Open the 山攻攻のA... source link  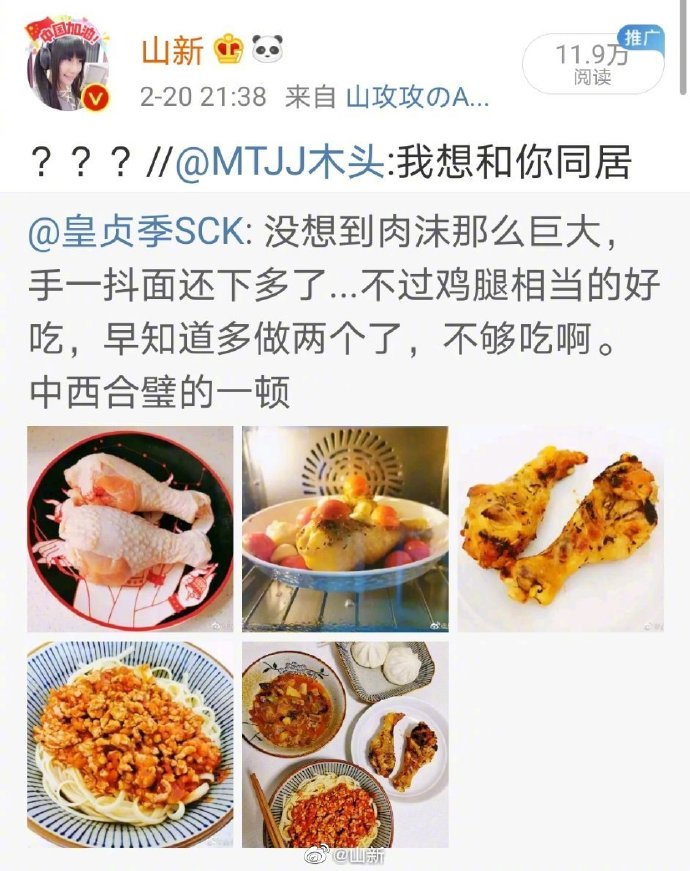(417, 97)
